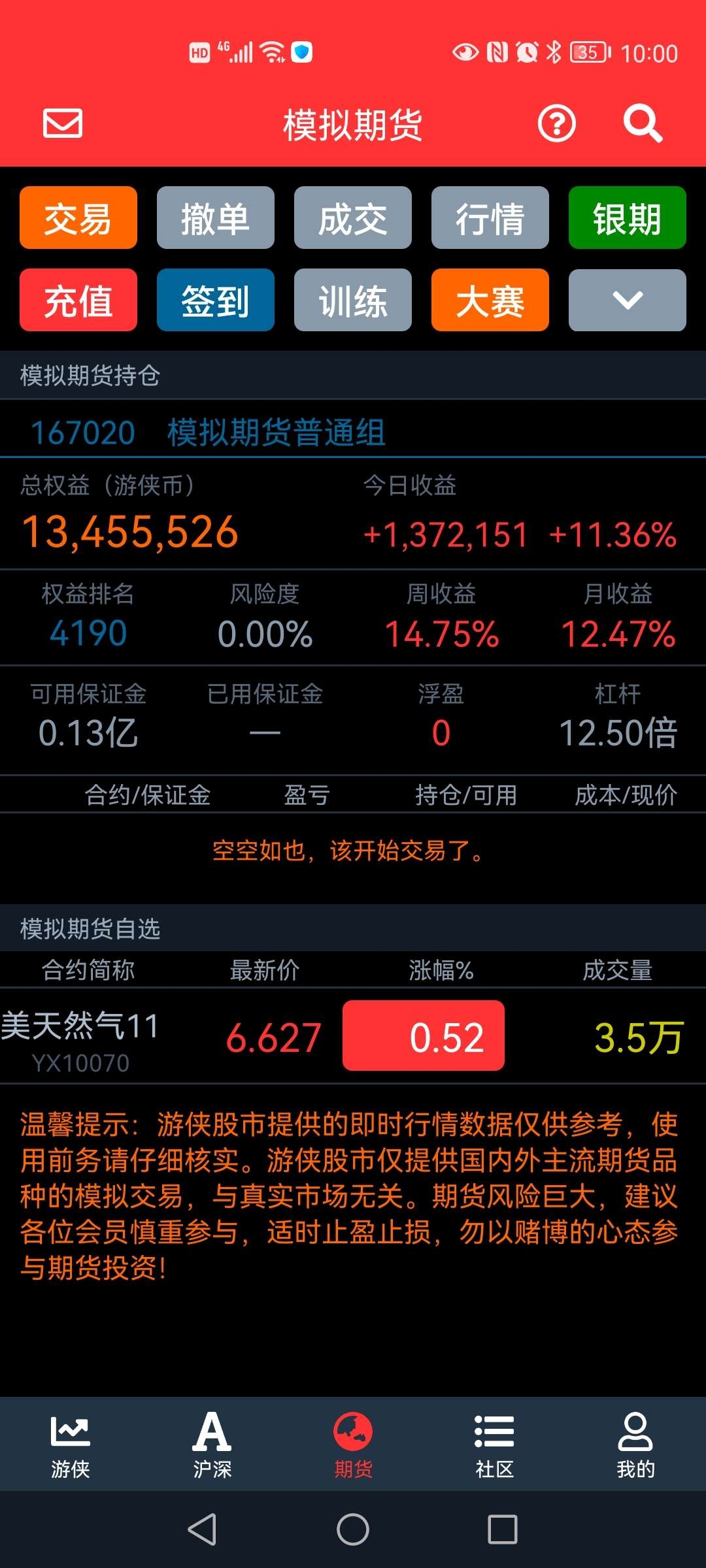Viewport: 706px width, 1568px height.
Task: Tap the system back button
Action: [203, 1529]
